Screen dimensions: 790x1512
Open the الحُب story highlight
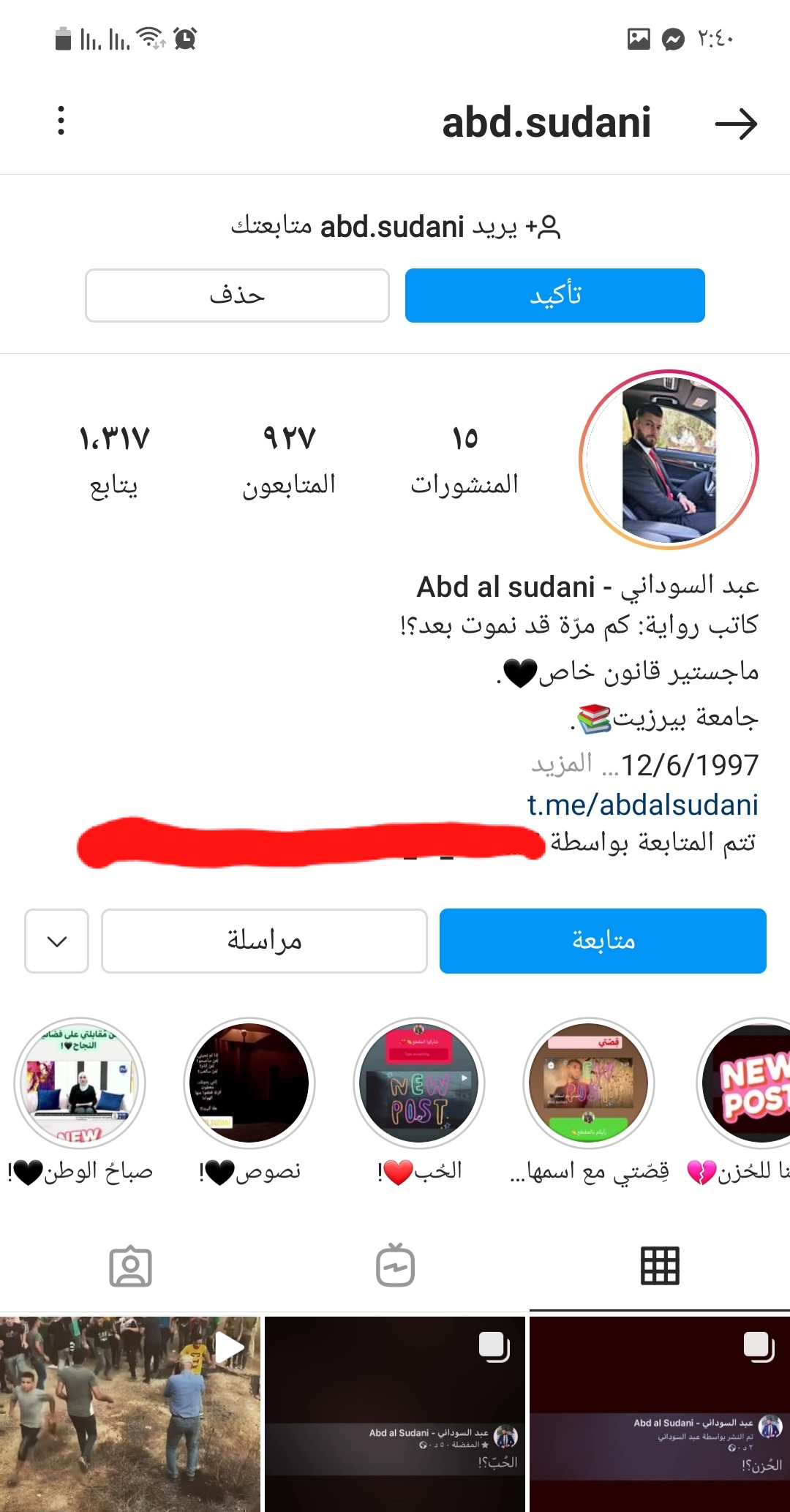click(419, 1083)
